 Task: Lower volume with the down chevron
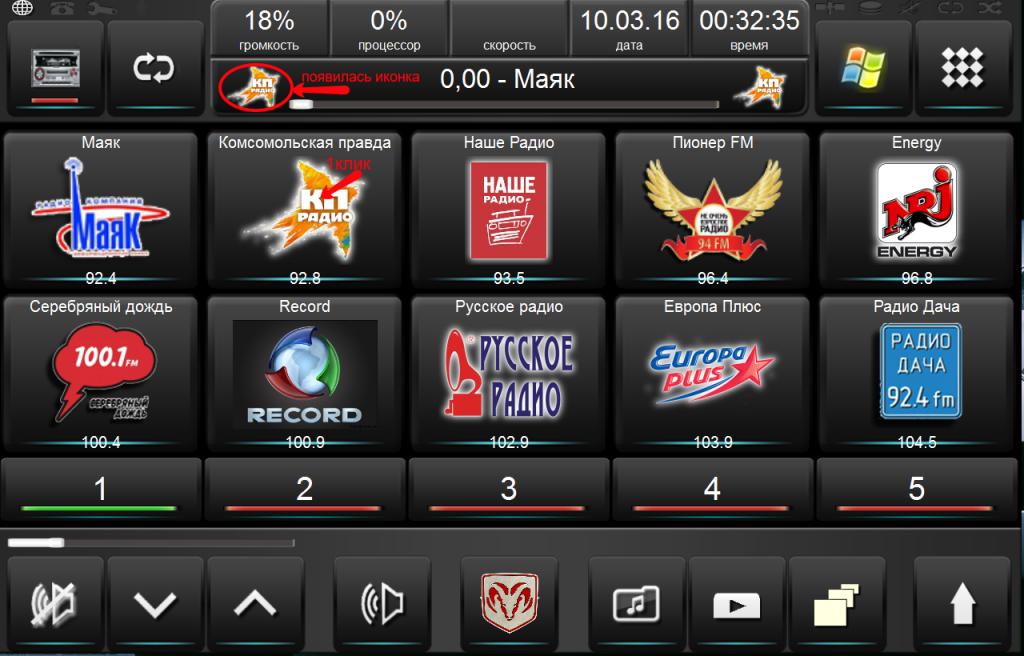155,603
